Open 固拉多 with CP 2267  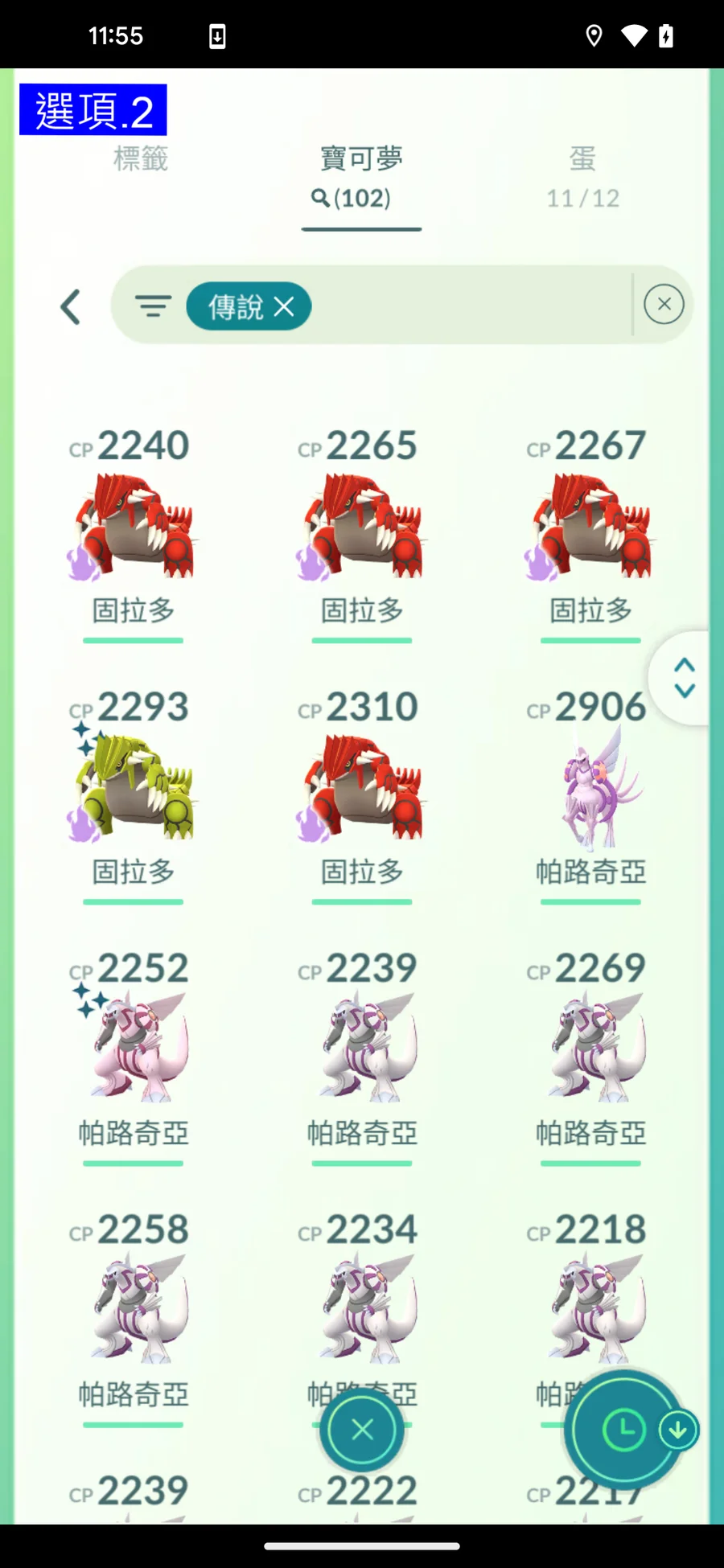[x=590, y=531]
